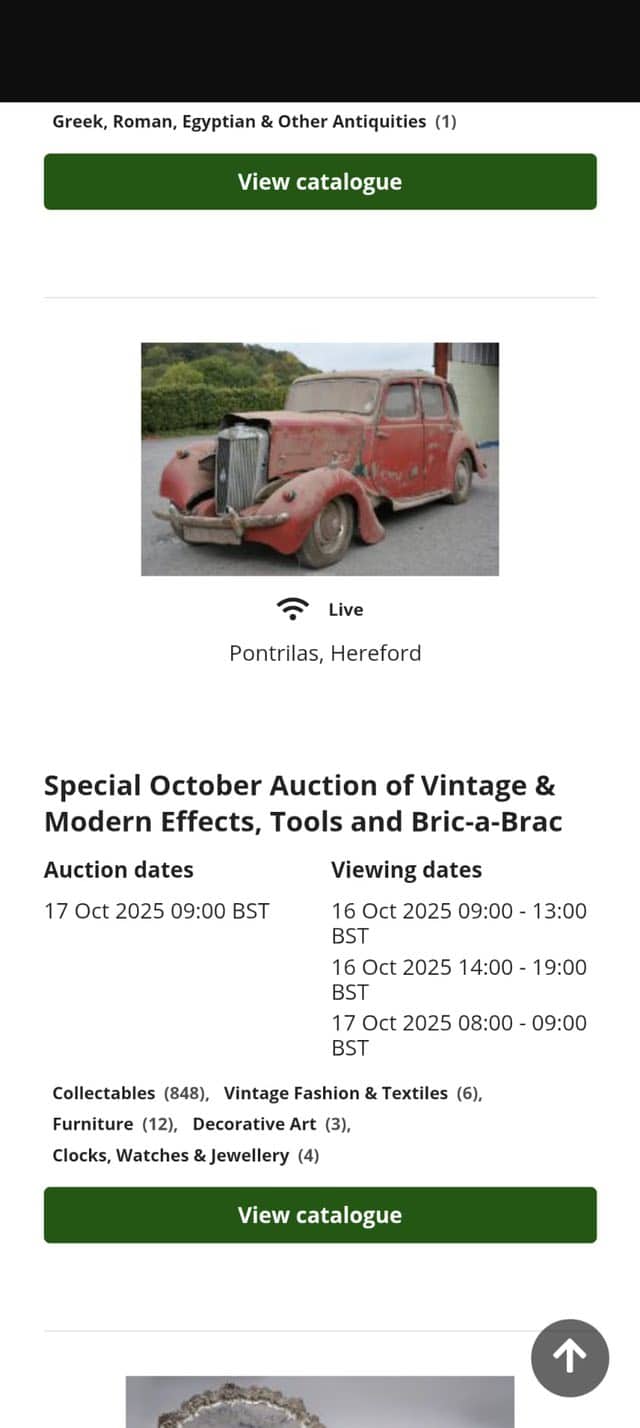Open Special October Auction title link
The width and height of the screenshot is (640, 1428).
click(303, 804)
